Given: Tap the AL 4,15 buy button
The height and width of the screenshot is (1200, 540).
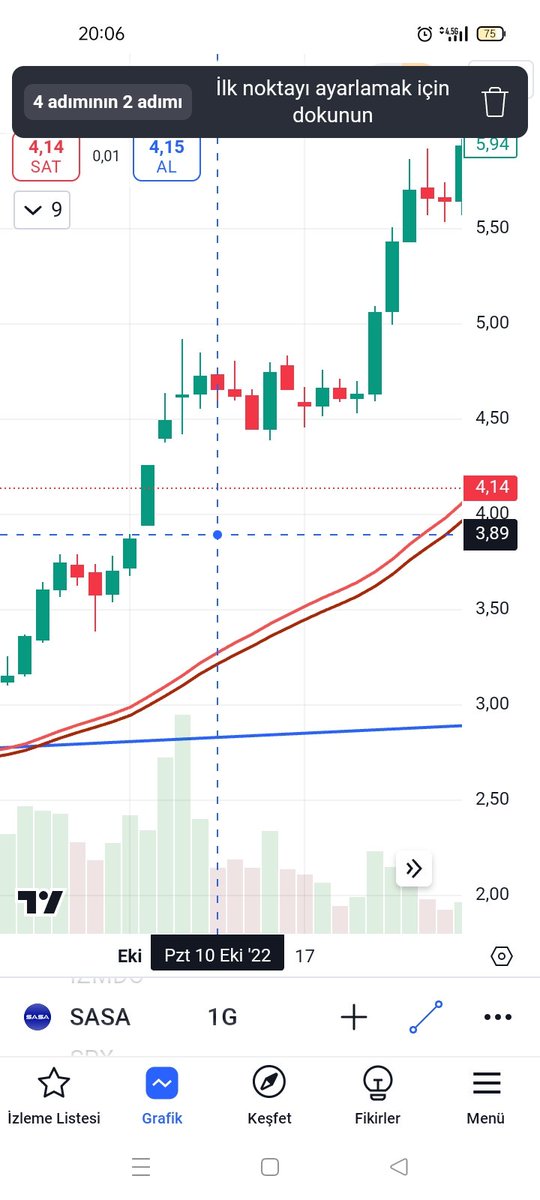Looking at the screenshot, I should [167, 158].
